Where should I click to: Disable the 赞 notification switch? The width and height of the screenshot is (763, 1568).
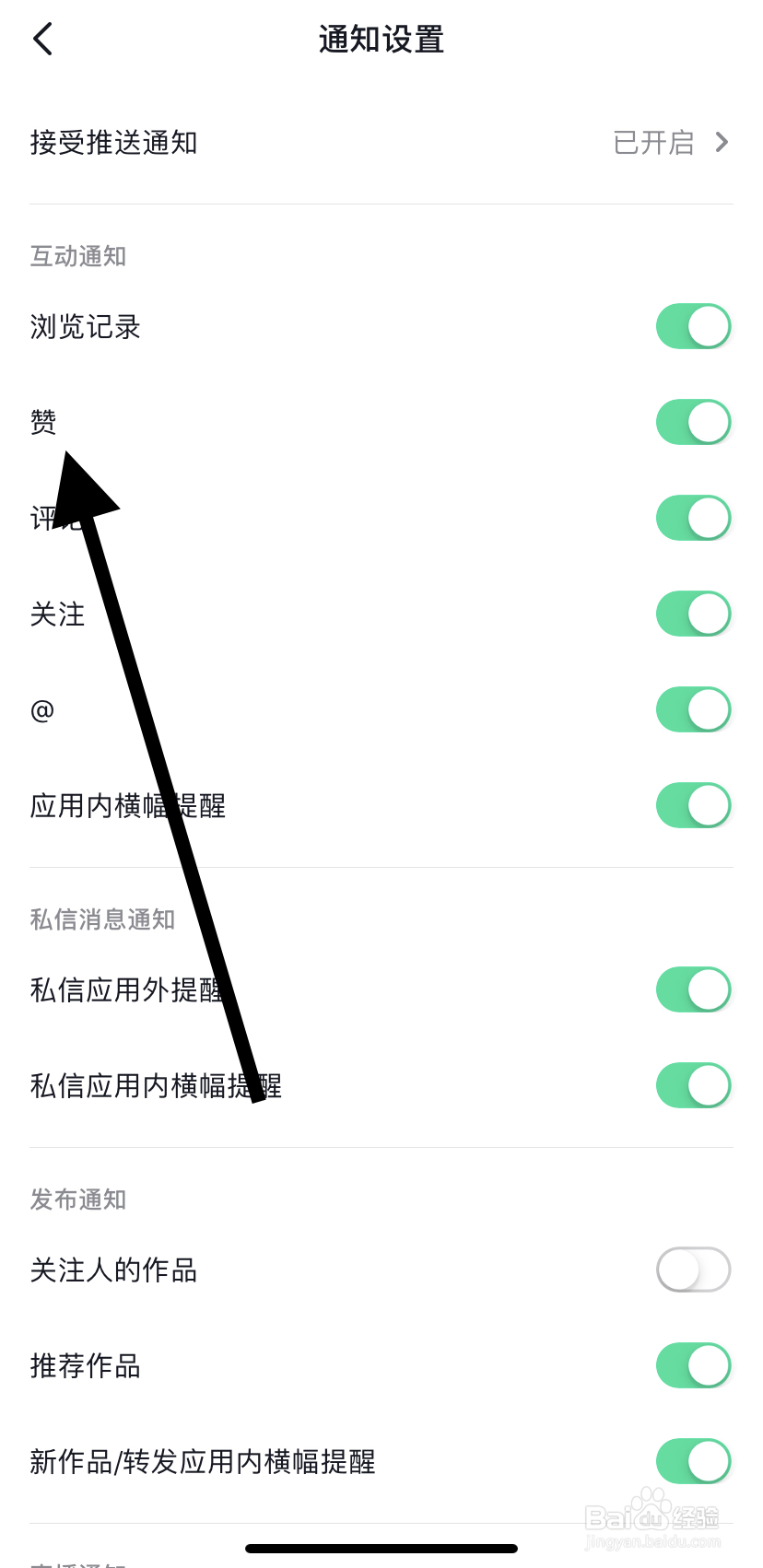click(693, 422)
